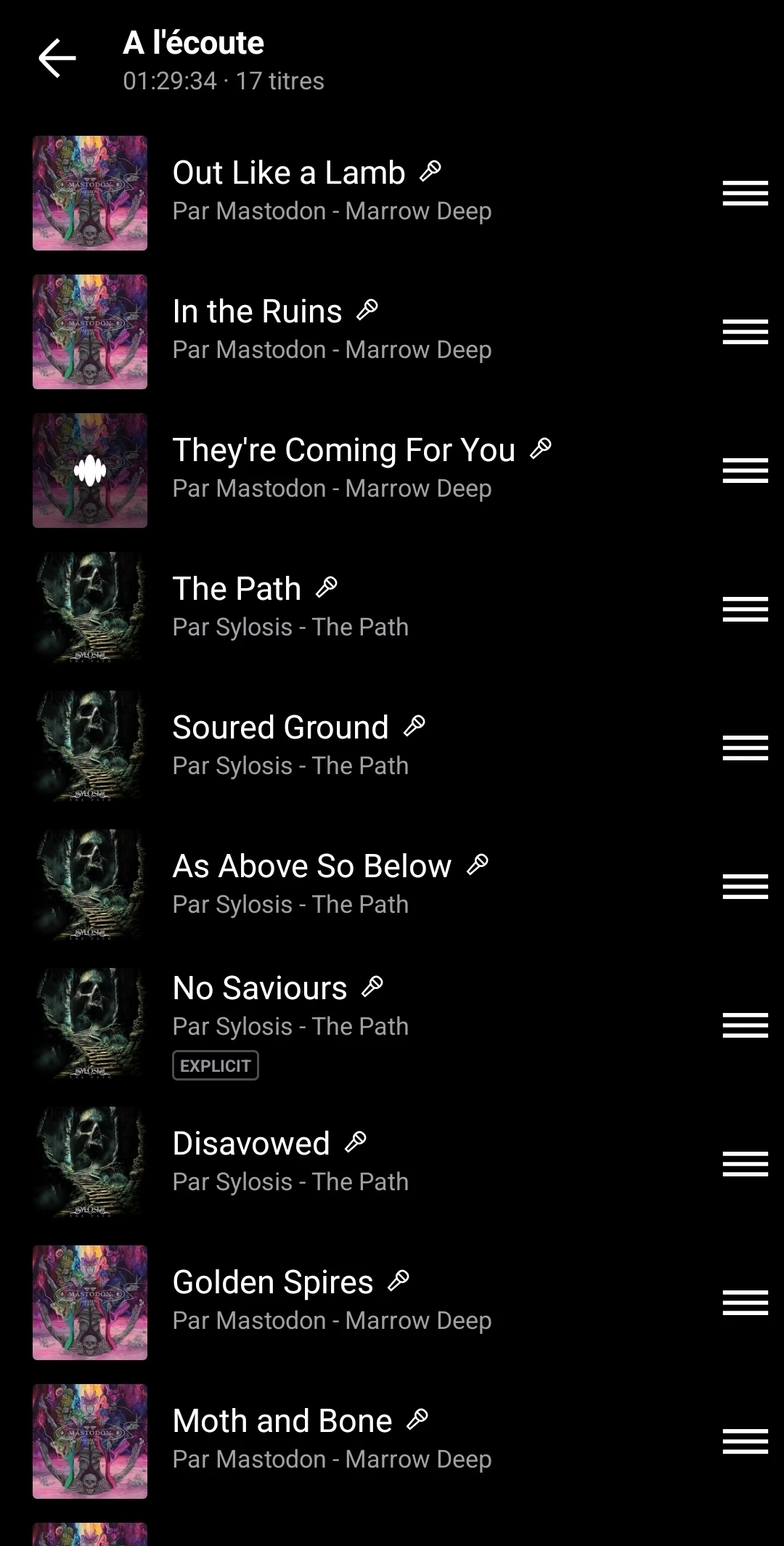Tap lyrics microphone icon next to Disavowed

point(356,1142)
